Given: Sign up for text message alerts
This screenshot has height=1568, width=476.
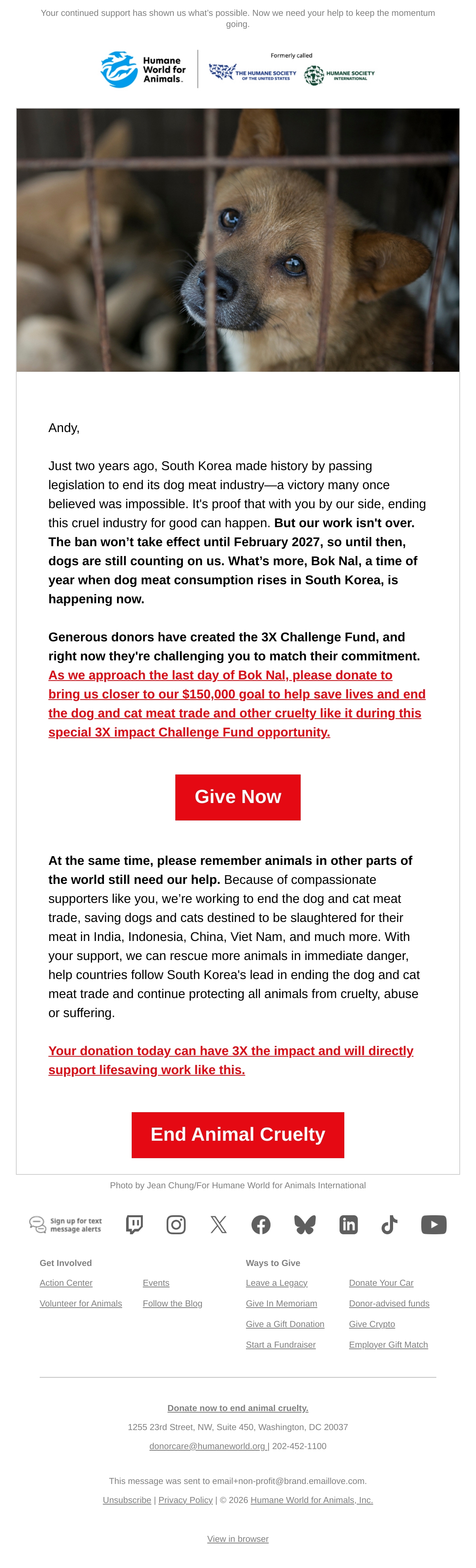Looking at the screenshot, I should pyautogui.click(x=66, y=1225).
